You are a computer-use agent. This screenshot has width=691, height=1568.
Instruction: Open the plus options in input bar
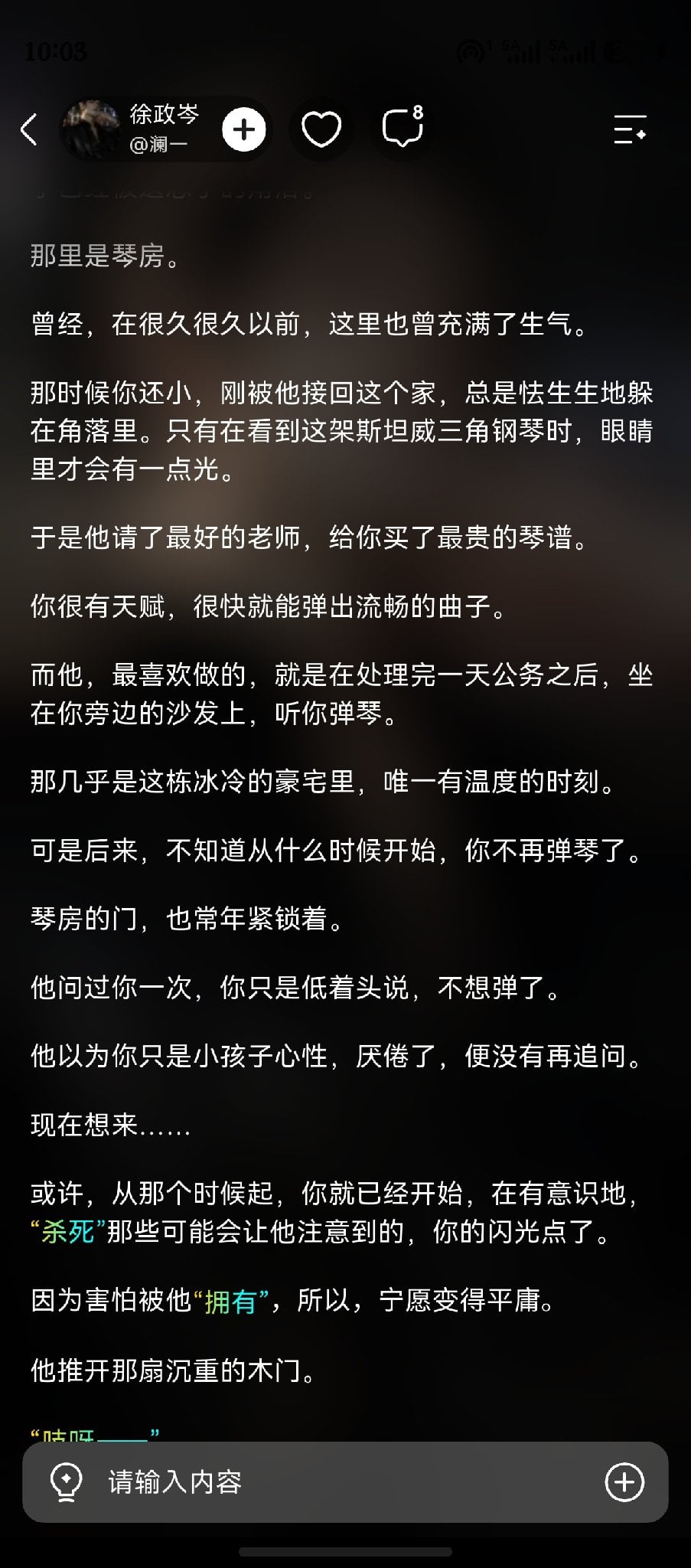[x=624, y=1482]
